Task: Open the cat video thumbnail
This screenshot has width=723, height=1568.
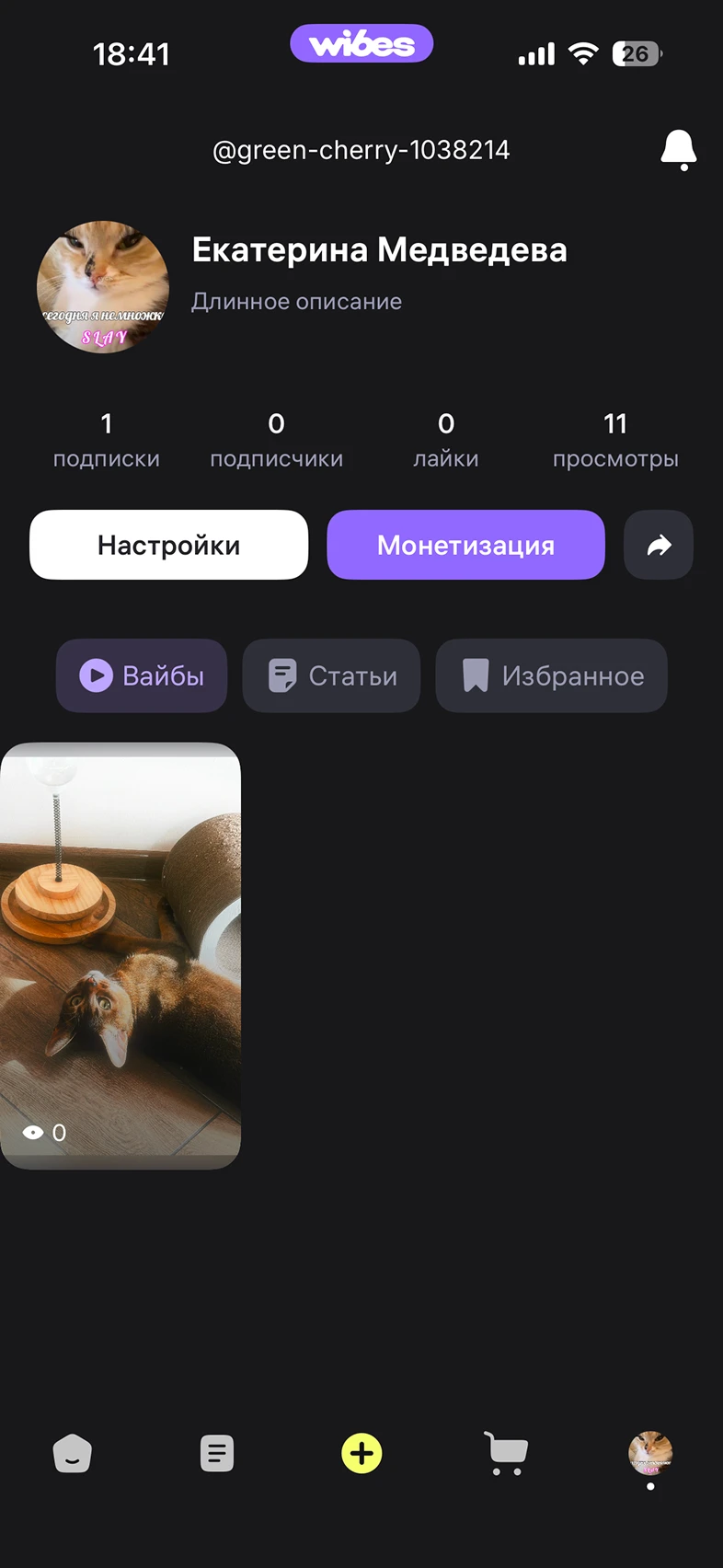Action: [x=120, y=955]
